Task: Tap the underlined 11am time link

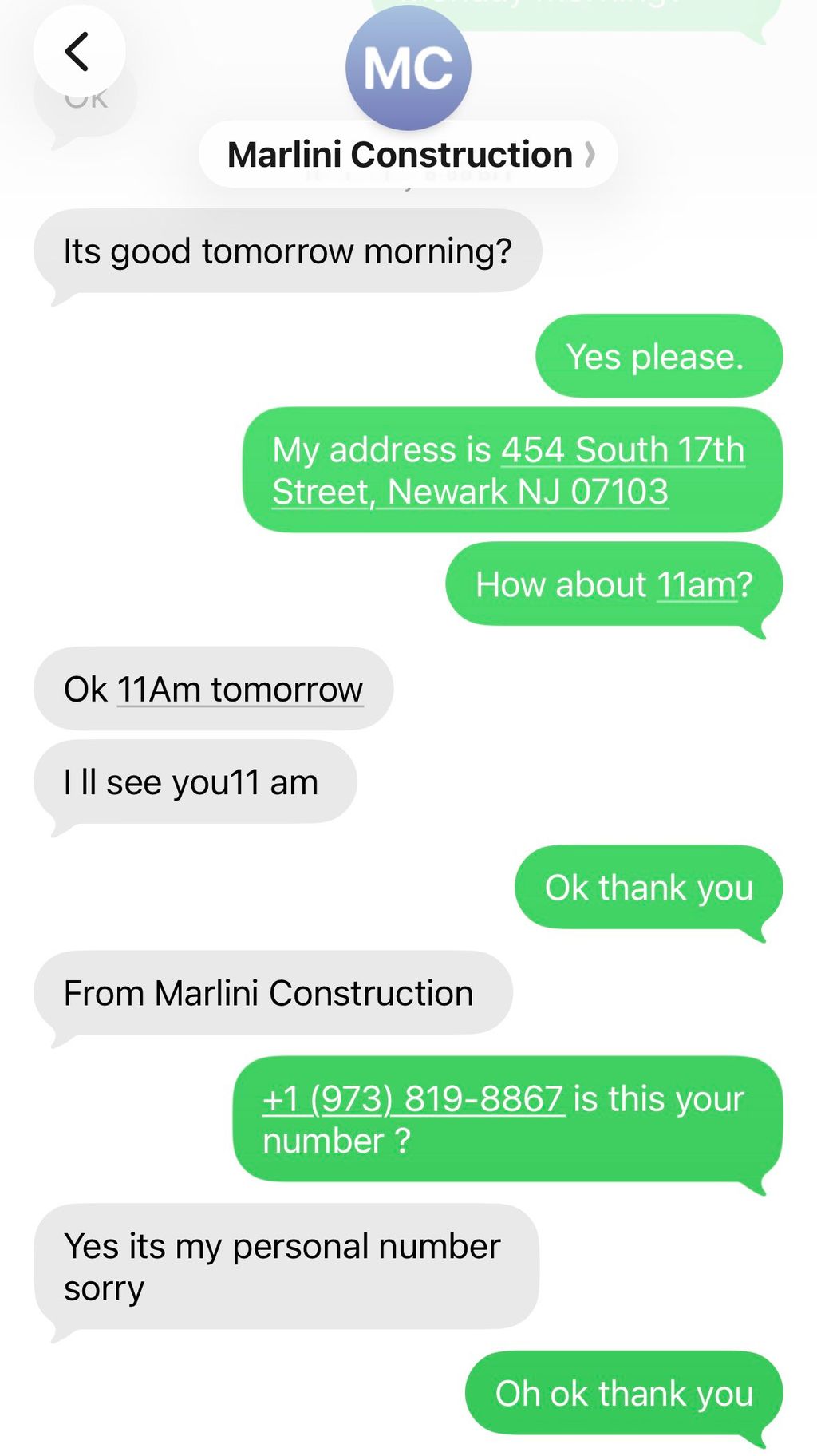Action: pyautogui.click(x=697, y=585)
